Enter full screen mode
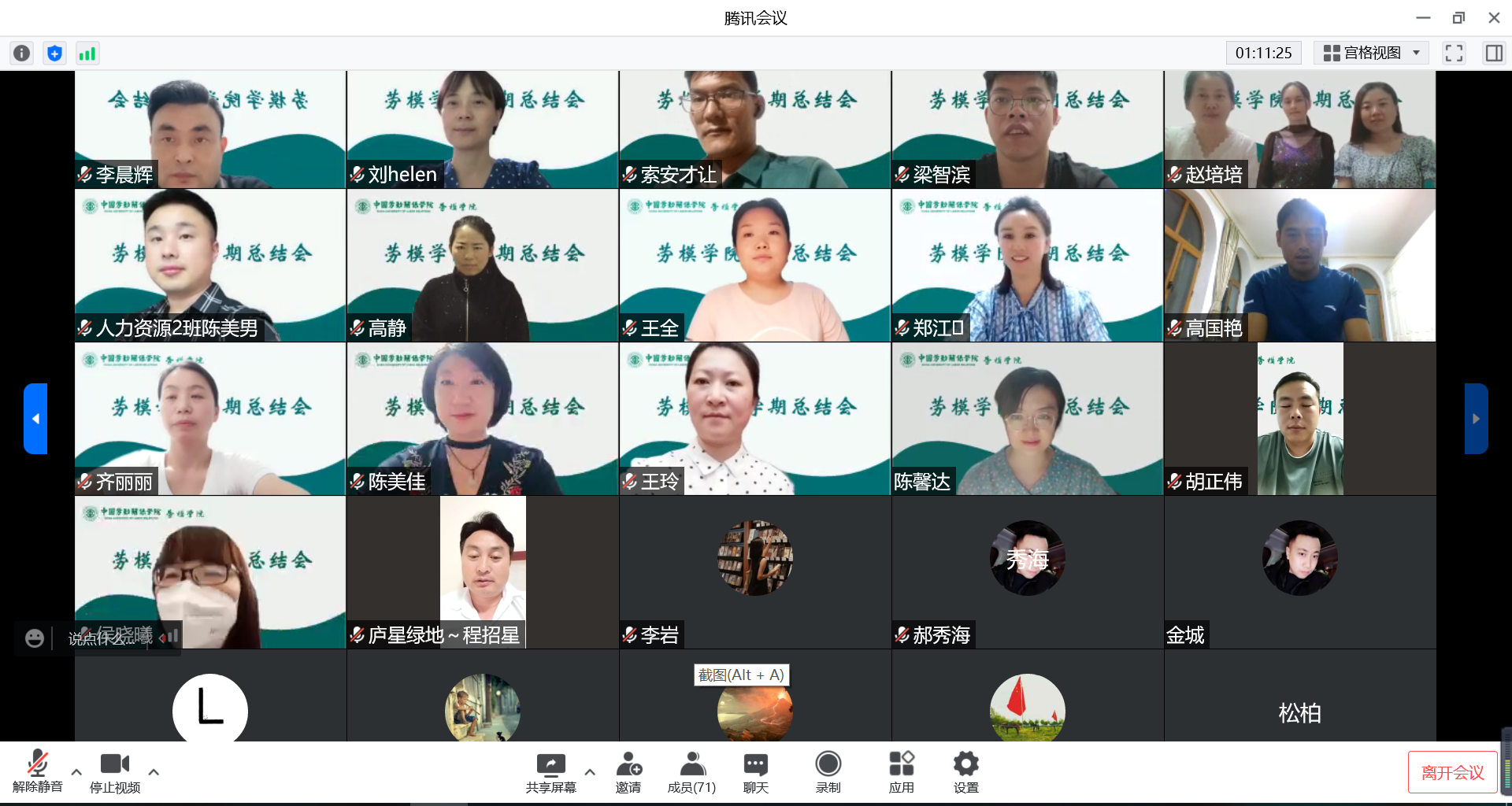Screen dimensions: 1512x806 pos(1454,53)
